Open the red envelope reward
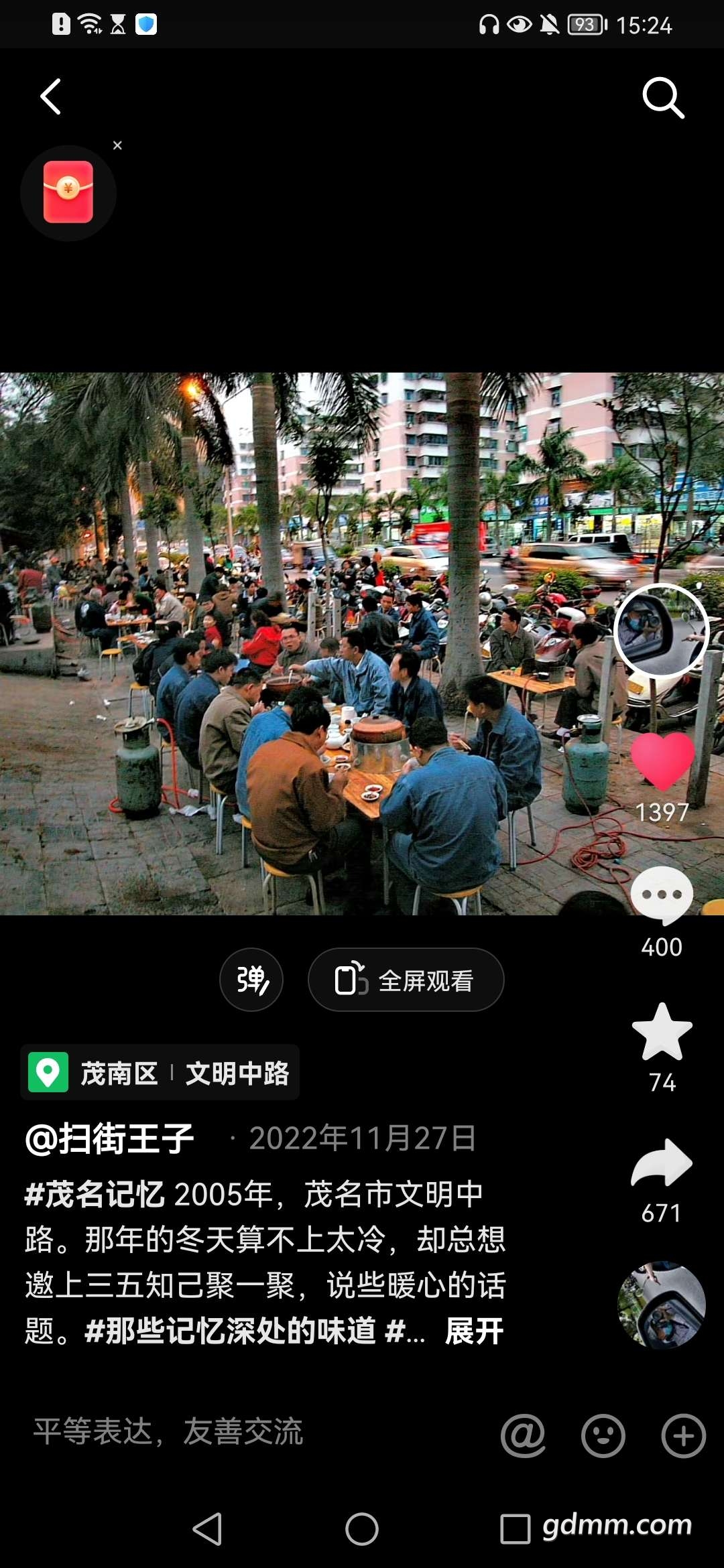The height and width of the screenshot is (1568, 724). 68,192
